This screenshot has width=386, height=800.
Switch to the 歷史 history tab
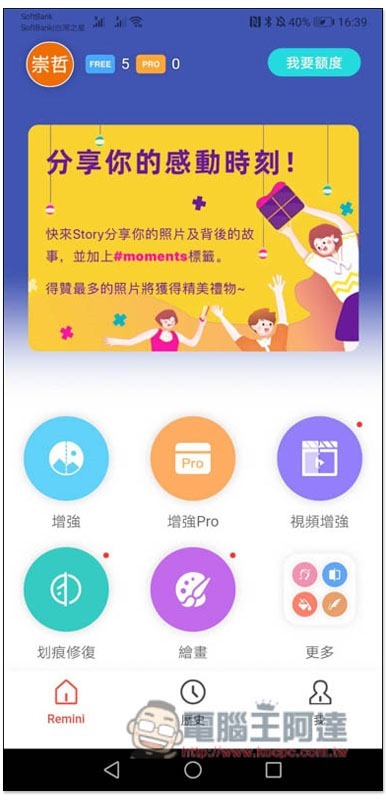point(193,703)
